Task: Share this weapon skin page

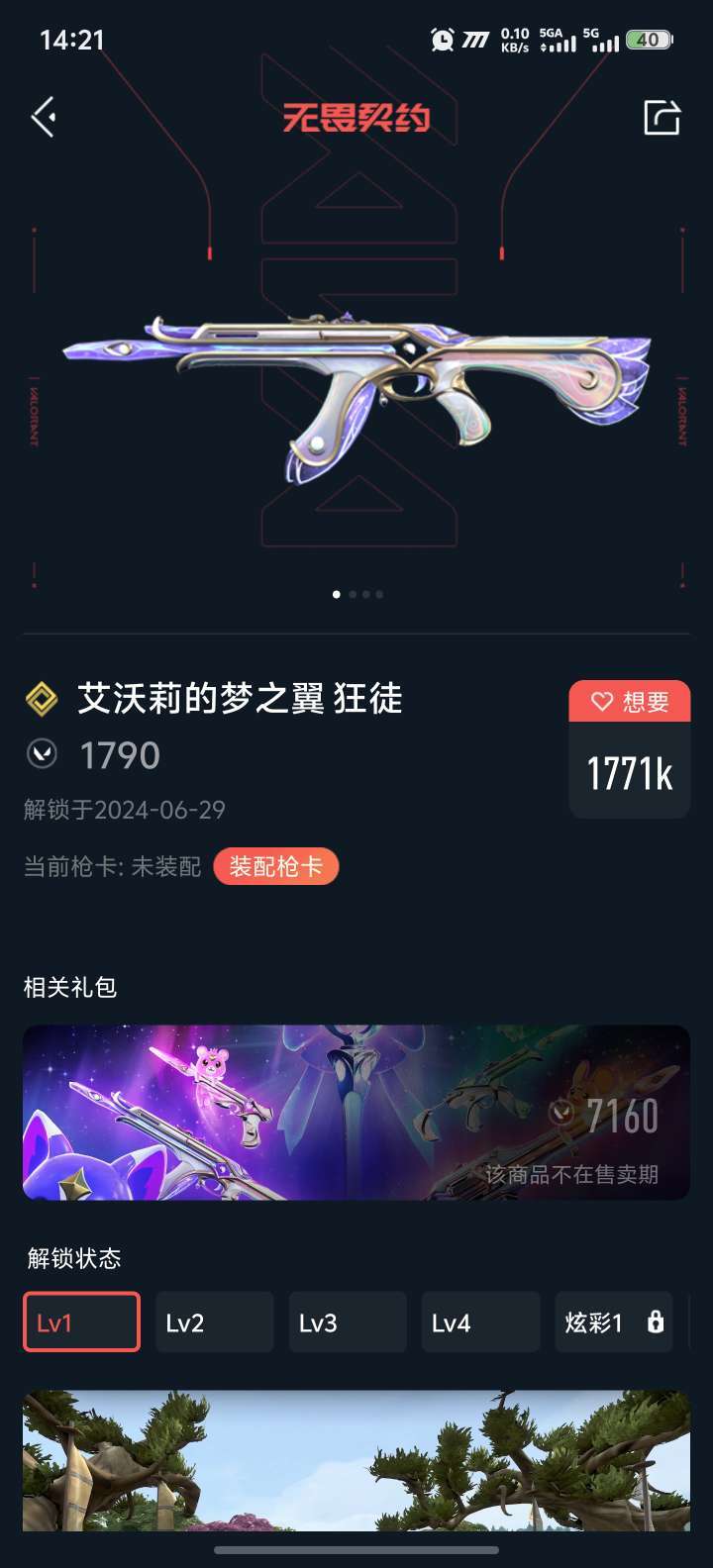Action: tap(662, 118)
